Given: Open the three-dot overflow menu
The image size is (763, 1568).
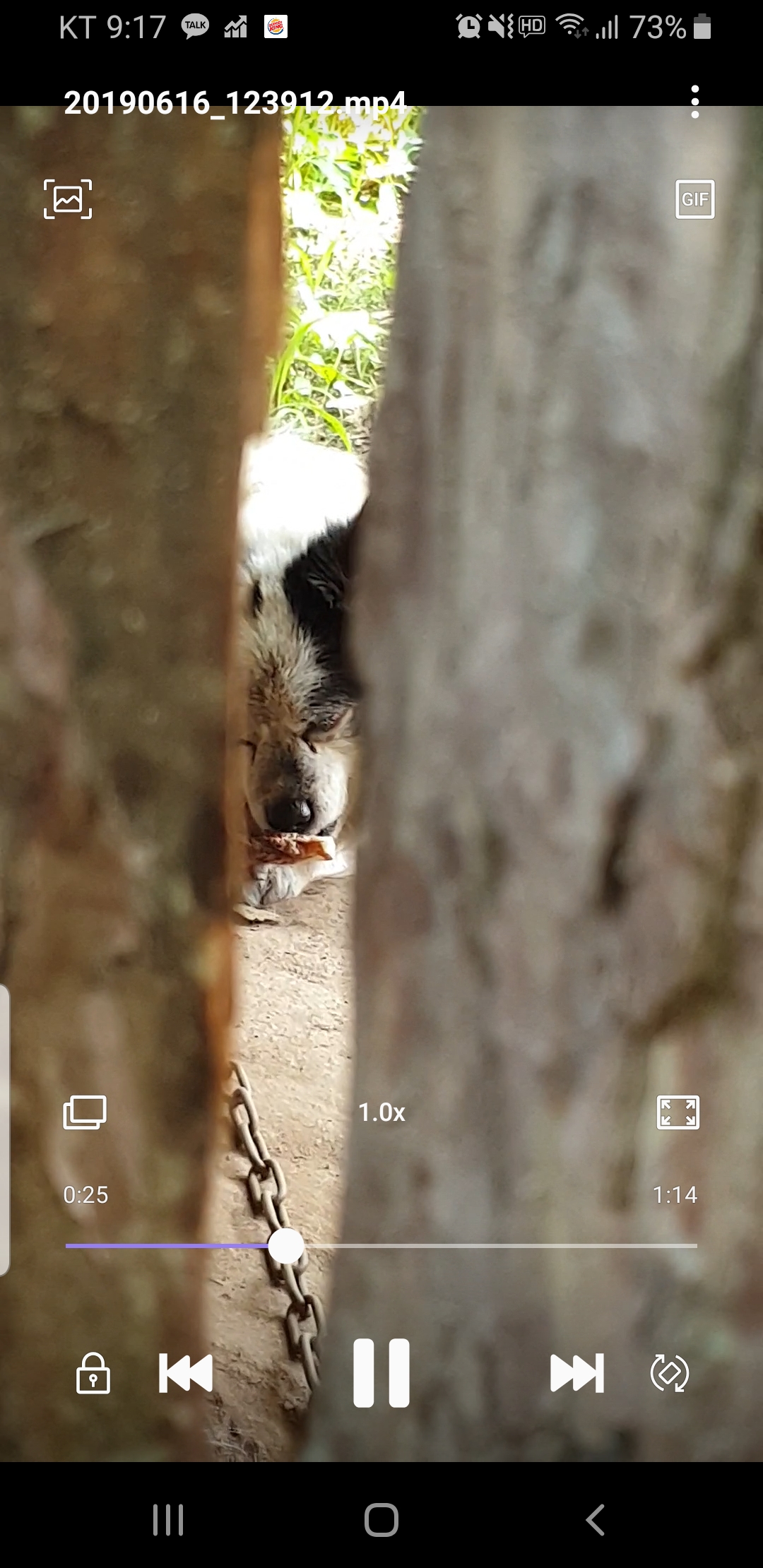Looking at the screenshot, I should pyautogui.click(x=695, y=102).
